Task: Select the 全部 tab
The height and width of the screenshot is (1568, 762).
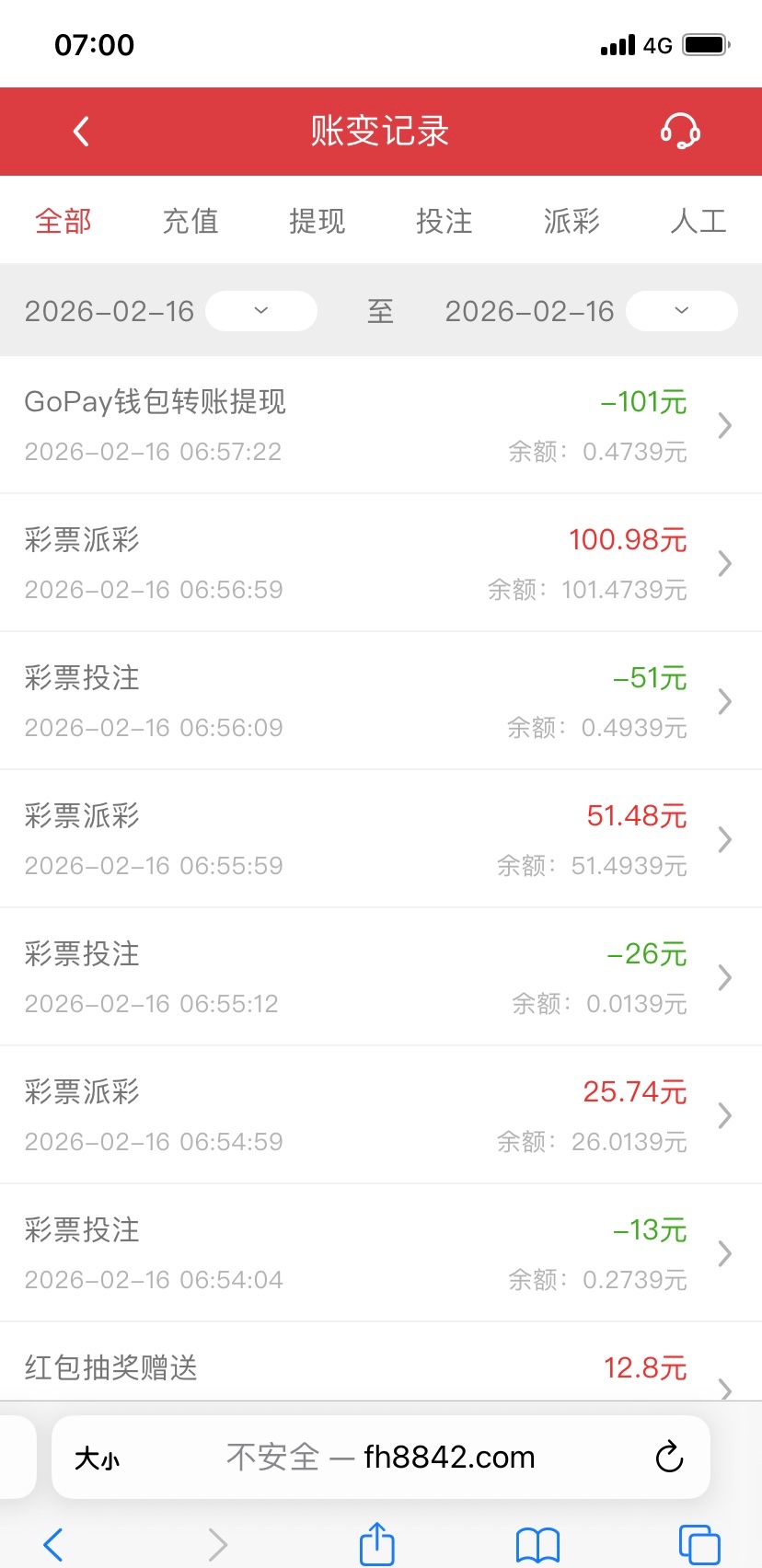Action: 63,221
